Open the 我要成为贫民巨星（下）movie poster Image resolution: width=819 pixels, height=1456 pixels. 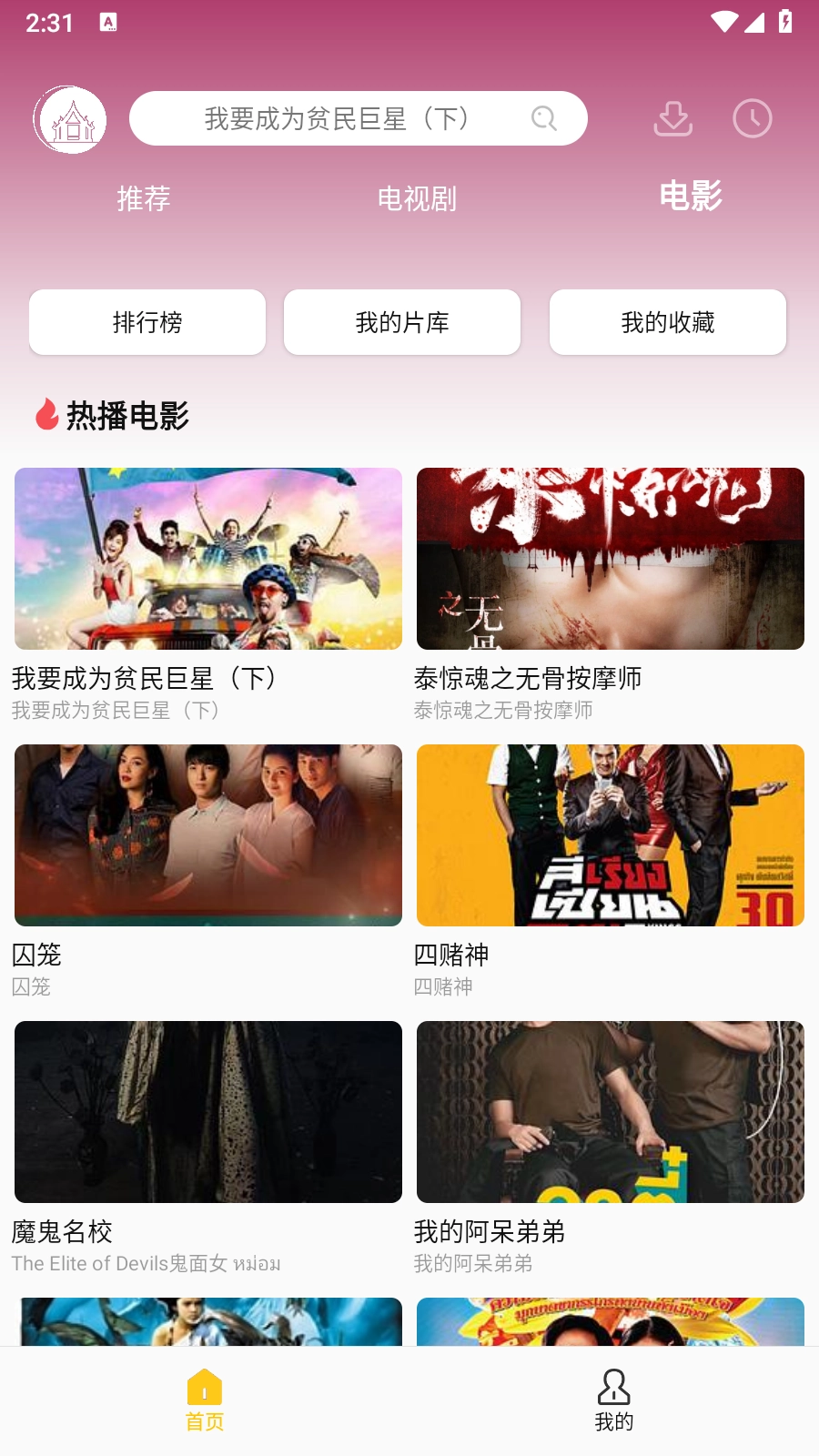207,559
